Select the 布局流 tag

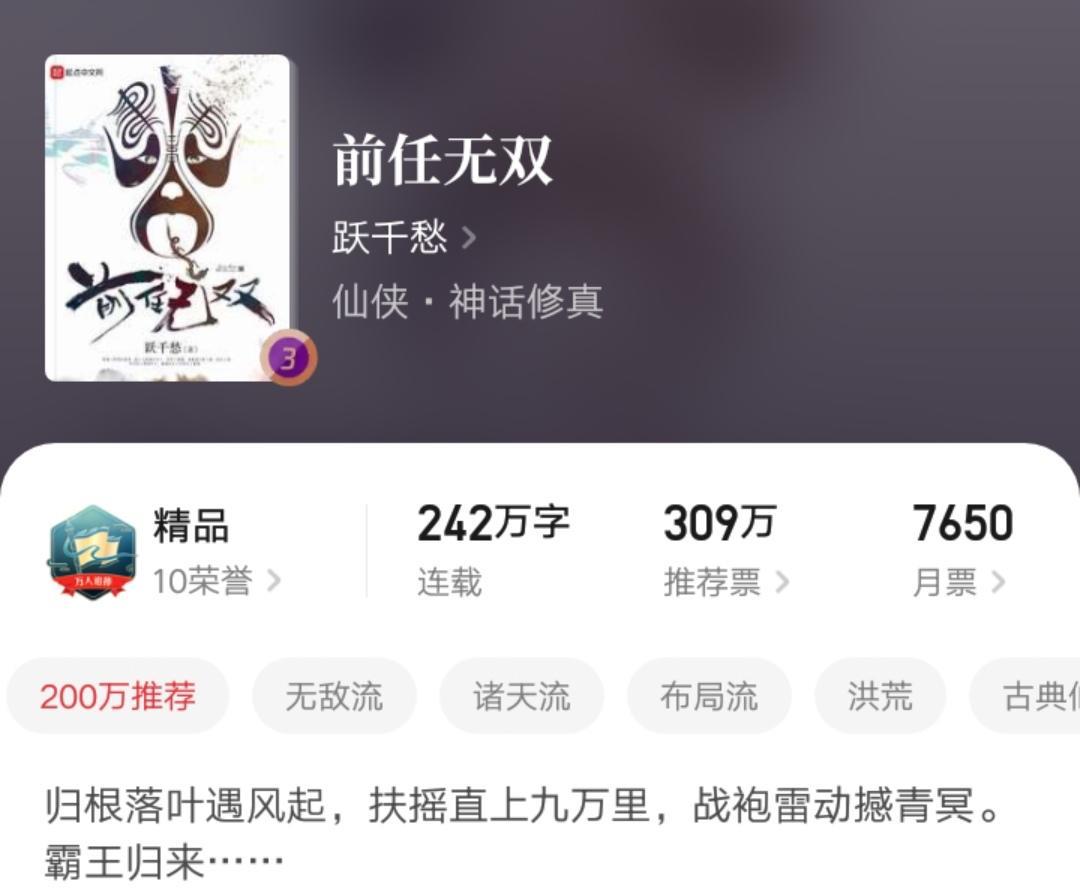click(709, 696)
